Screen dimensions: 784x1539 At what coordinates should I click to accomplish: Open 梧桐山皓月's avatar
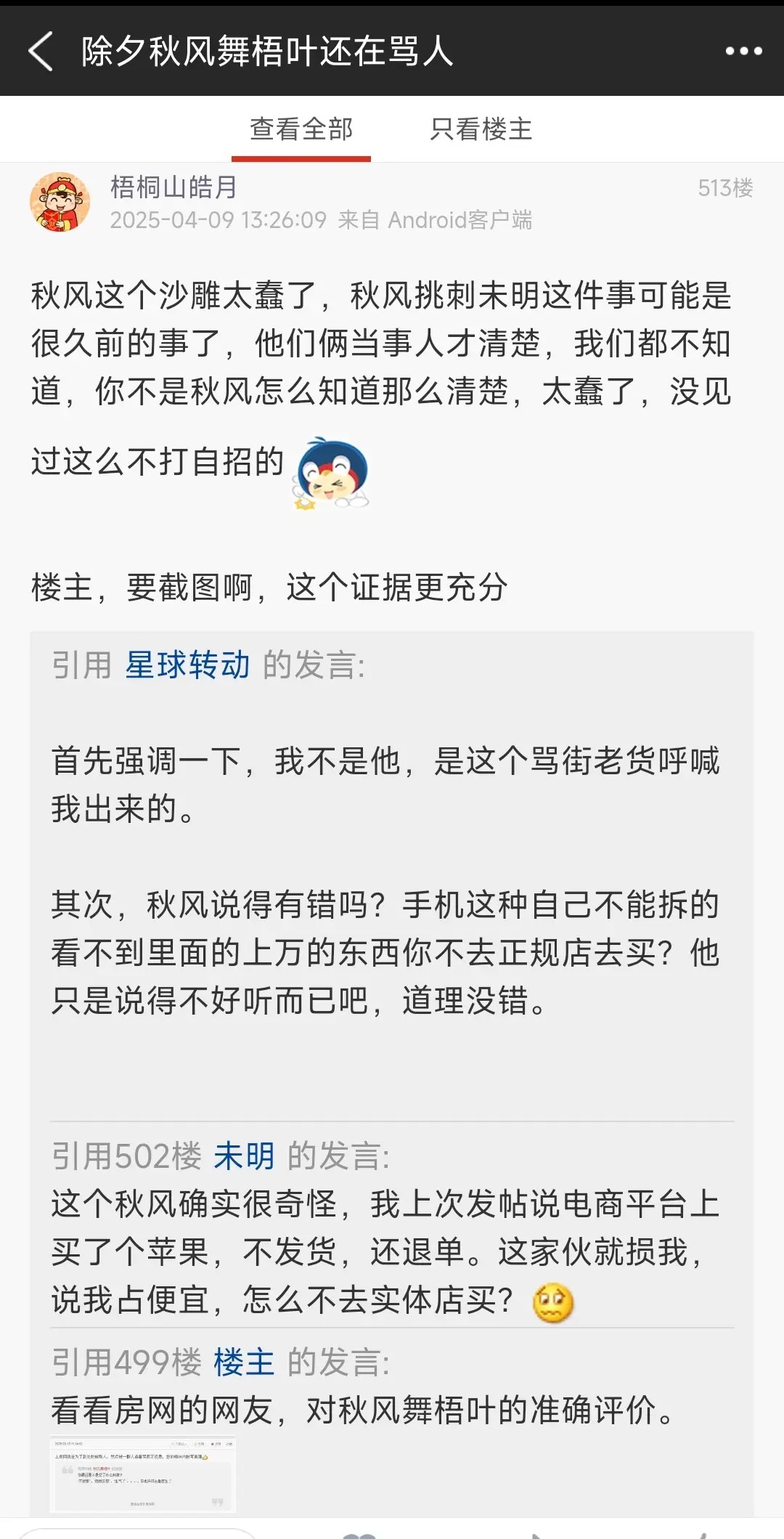coord(60,202)
